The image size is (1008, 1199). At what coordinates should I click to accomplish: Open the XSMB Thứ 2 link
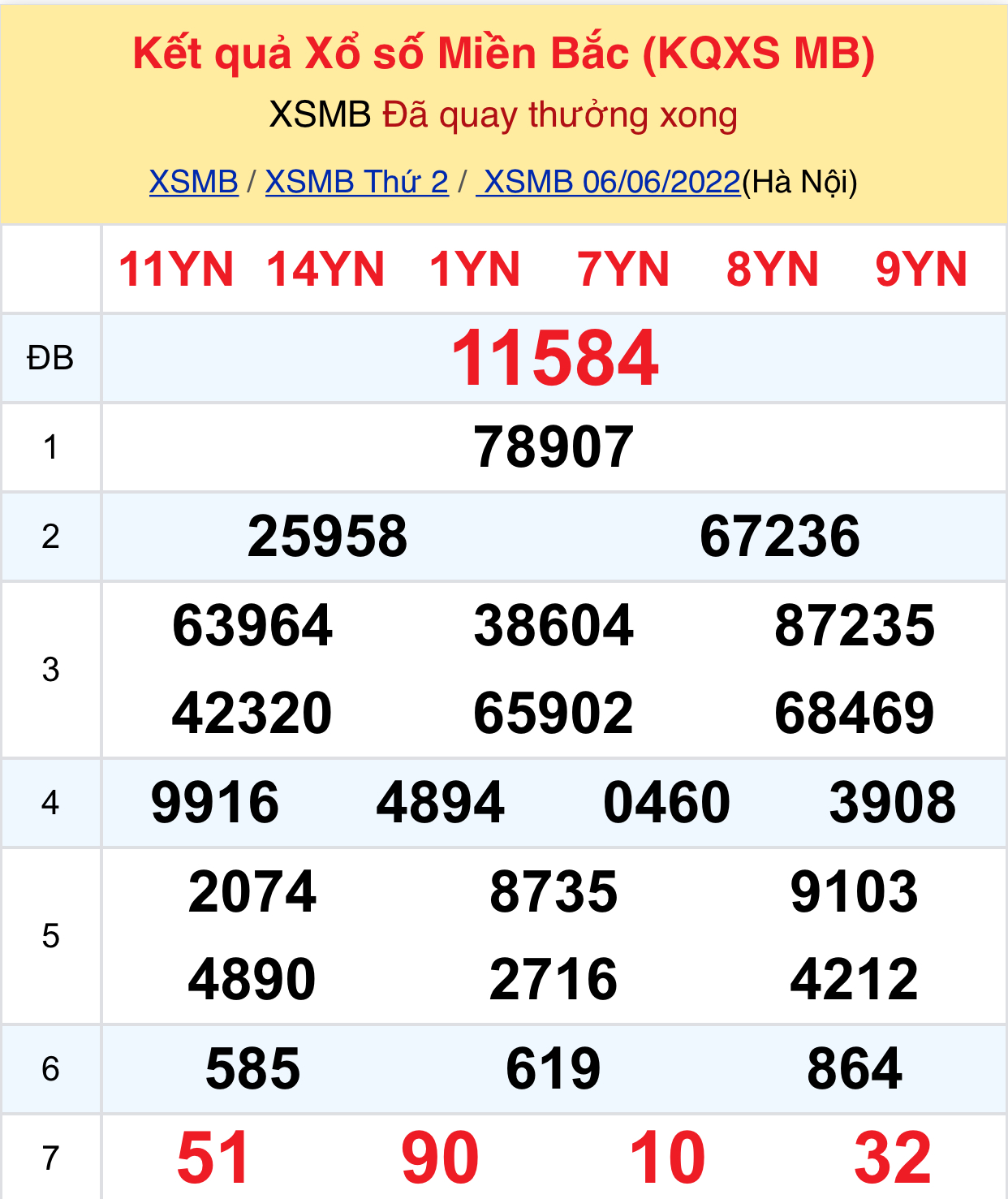point(358,183)
